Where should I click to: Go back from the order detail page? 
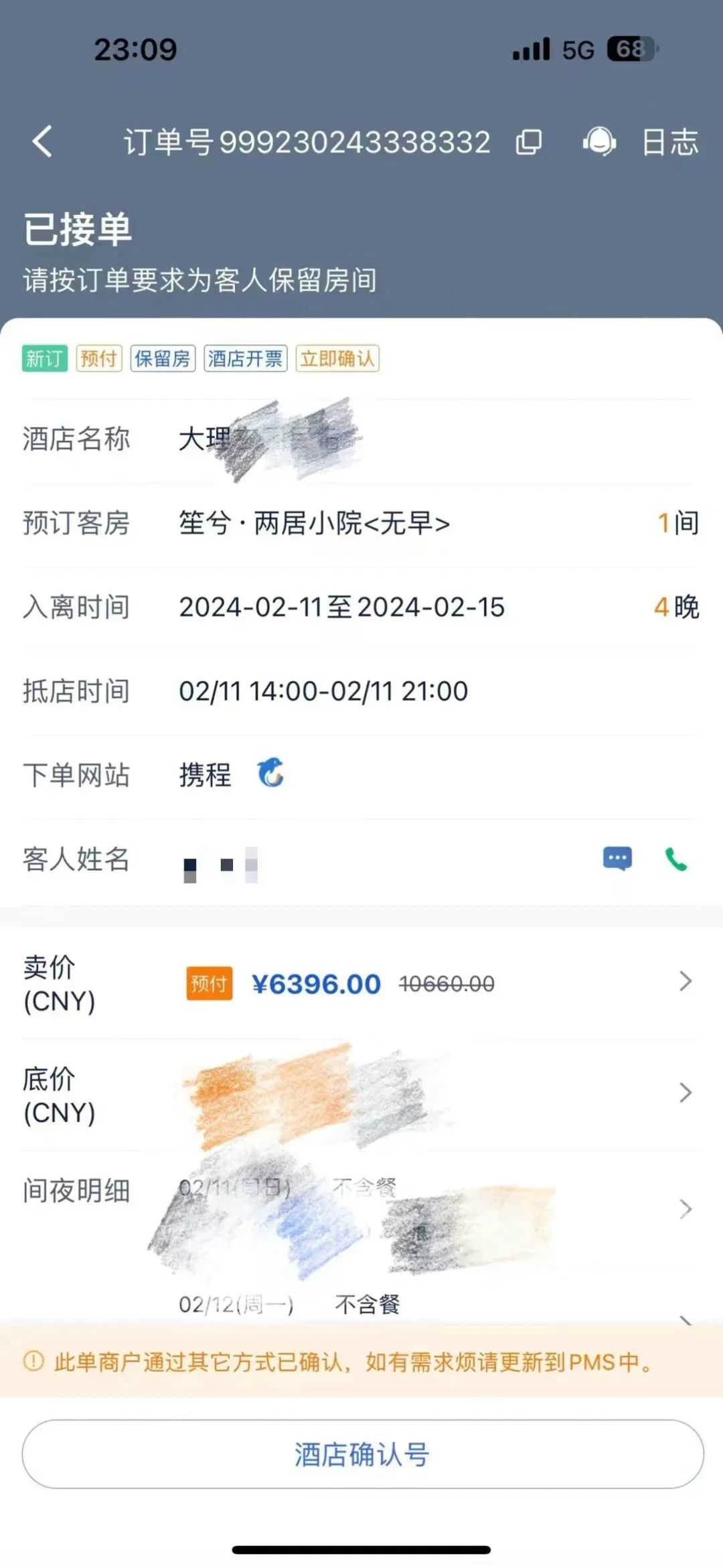tap(43, 142)
